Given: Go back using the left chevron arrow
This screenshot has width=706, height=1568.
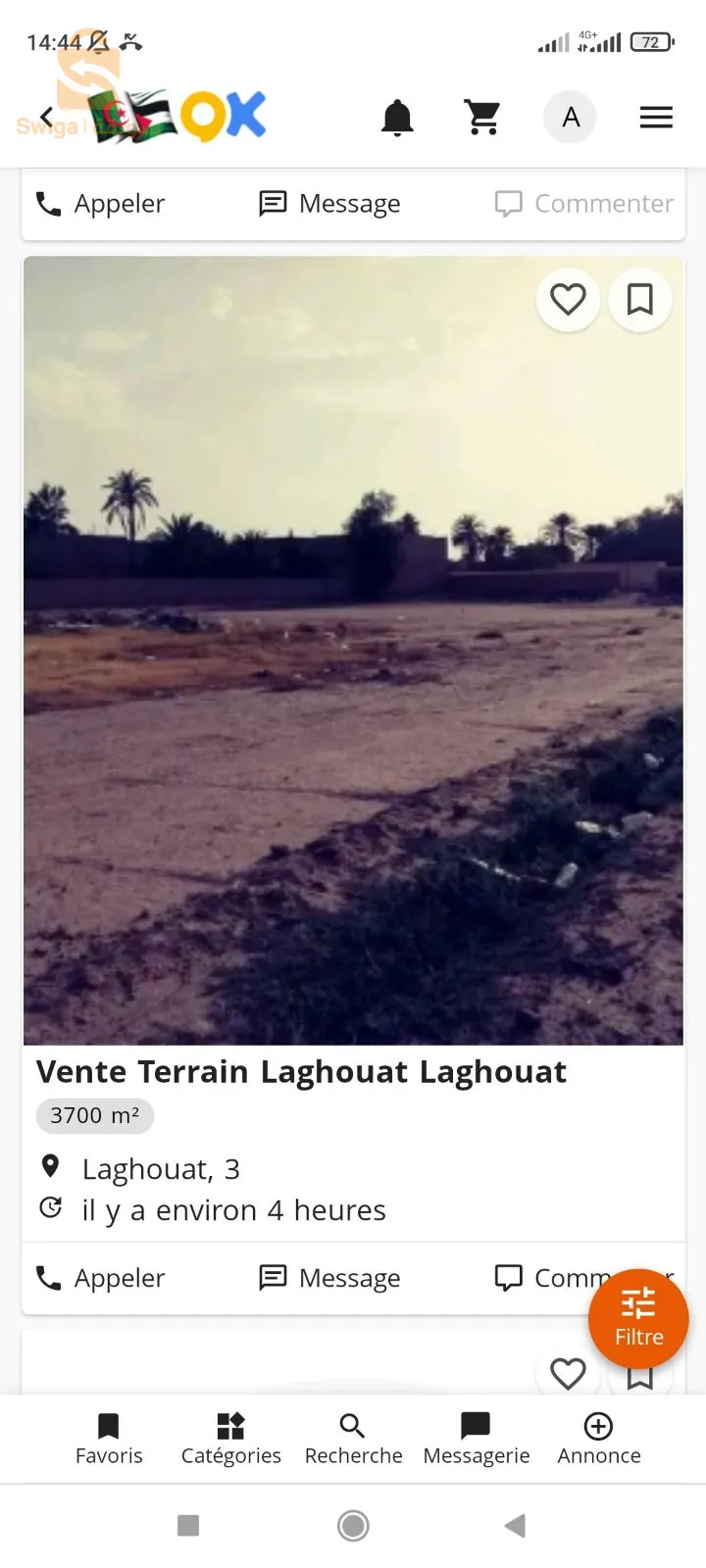Looking at the screenshot, I should (45, 116).
